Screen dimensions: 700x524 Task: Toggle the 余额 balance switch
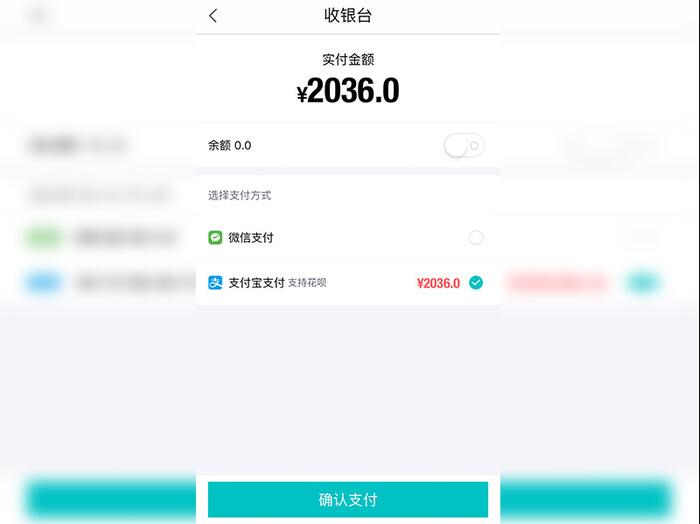463,146
